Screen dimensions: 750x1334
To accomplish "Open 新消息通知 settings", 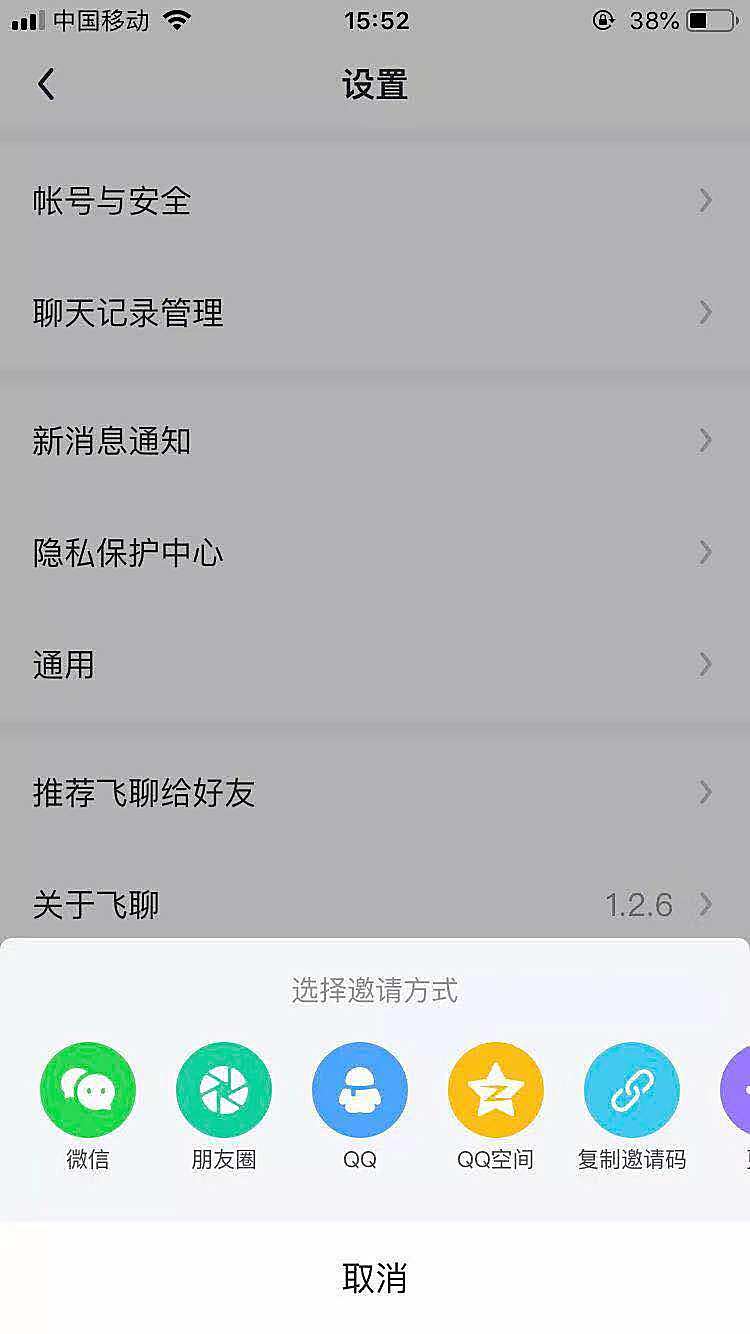I will pyautogui.click(x=375, y=441).
